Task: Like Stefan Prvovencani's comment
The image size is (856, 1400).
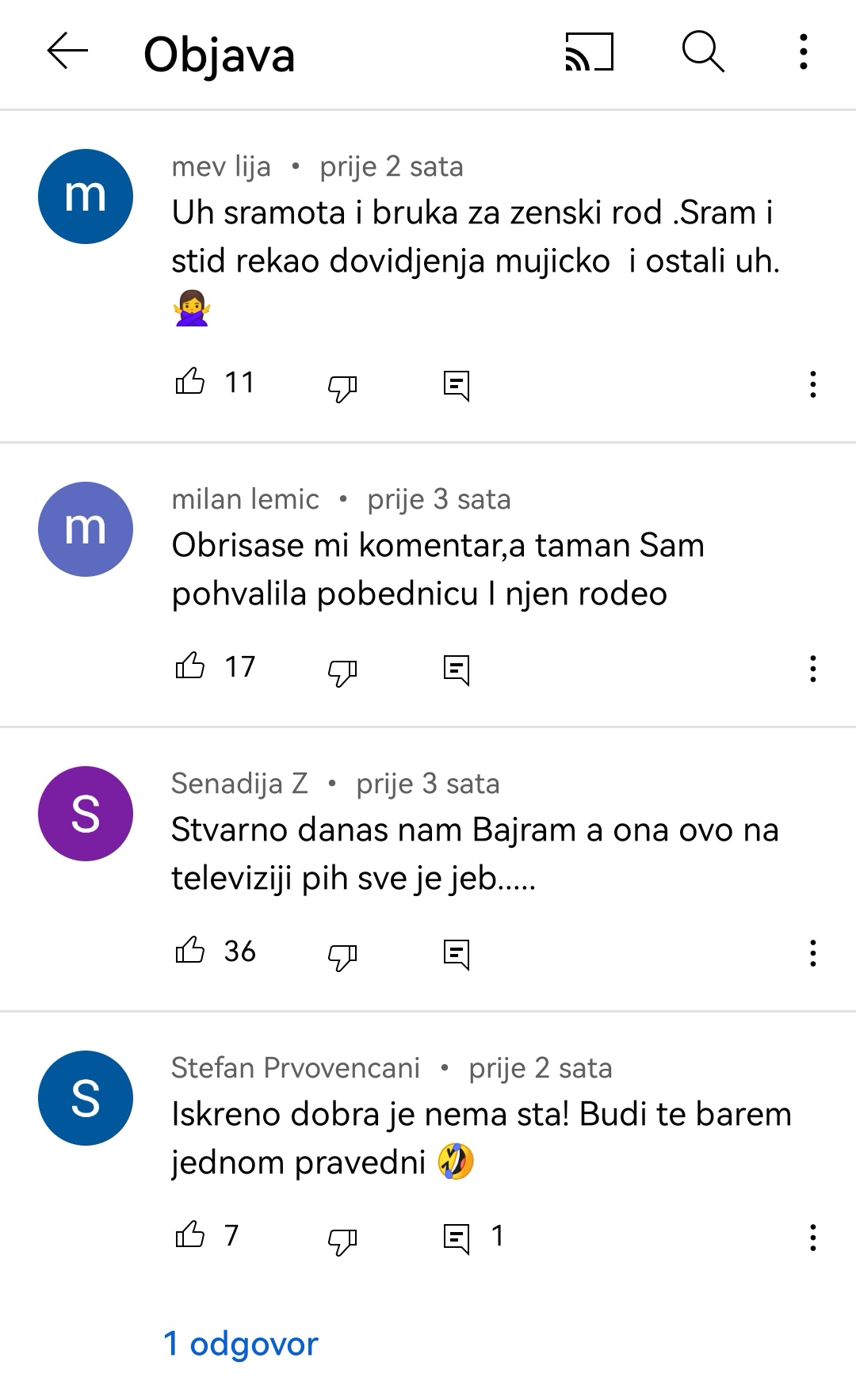Action: click(190, 1235)
